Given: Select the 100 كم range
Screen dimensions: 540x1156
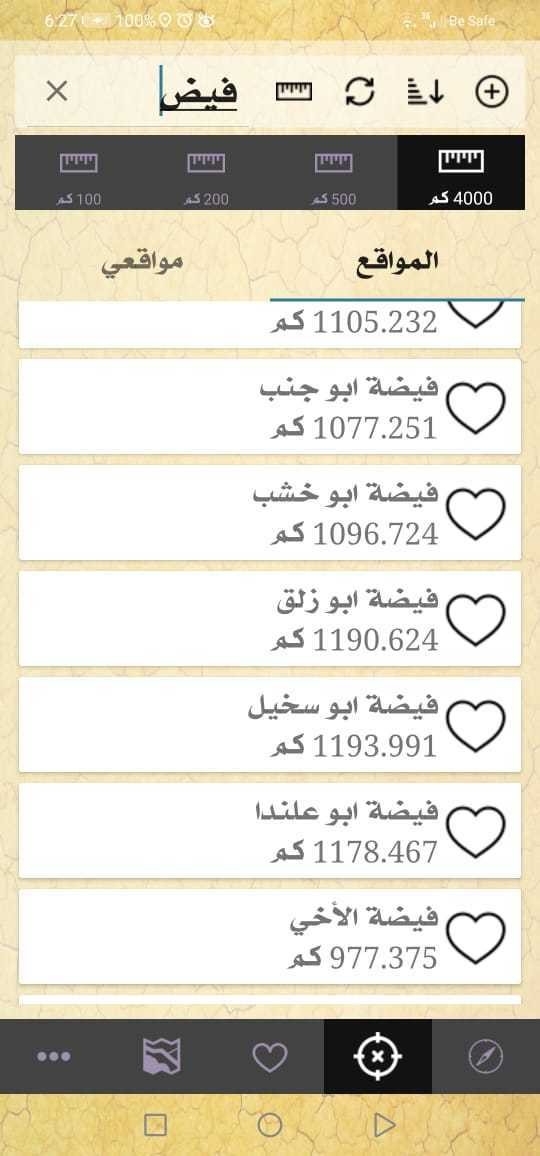Looking at the screenshot, I should tap(78, 173).
